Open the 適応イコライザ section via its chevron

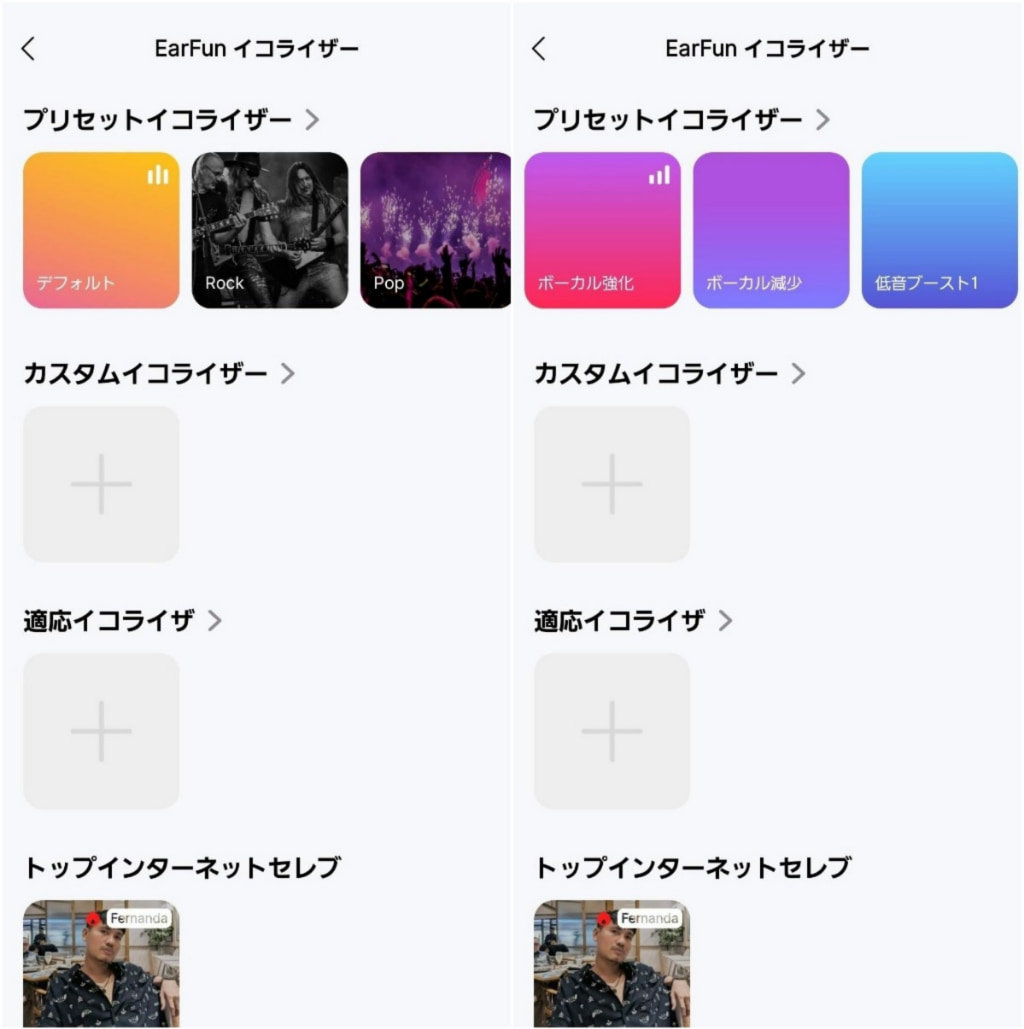214,620
